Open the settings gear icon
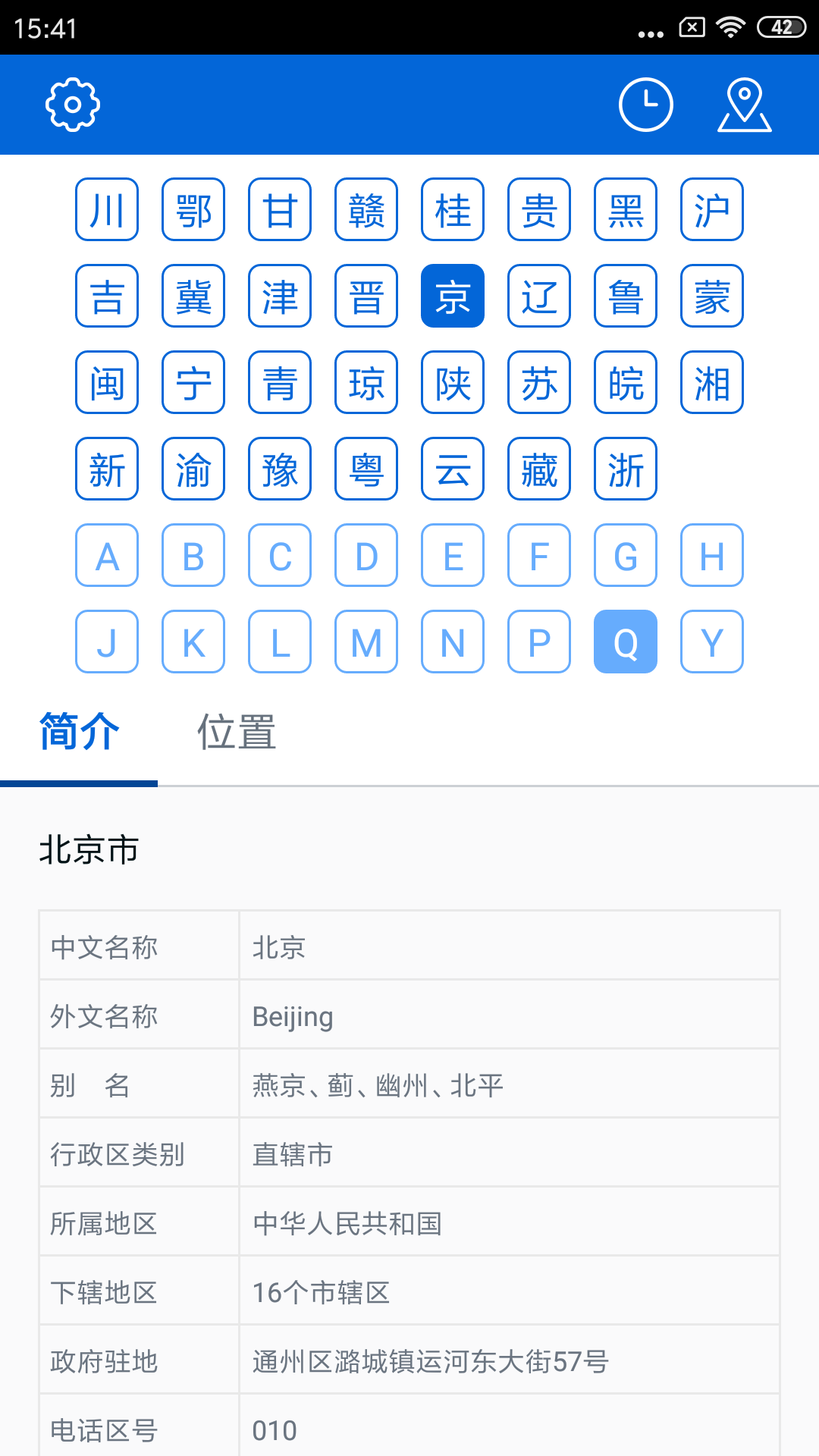The width and height of the screenshot is (819, 1456). pyautogui.click(x=72, y=105)
